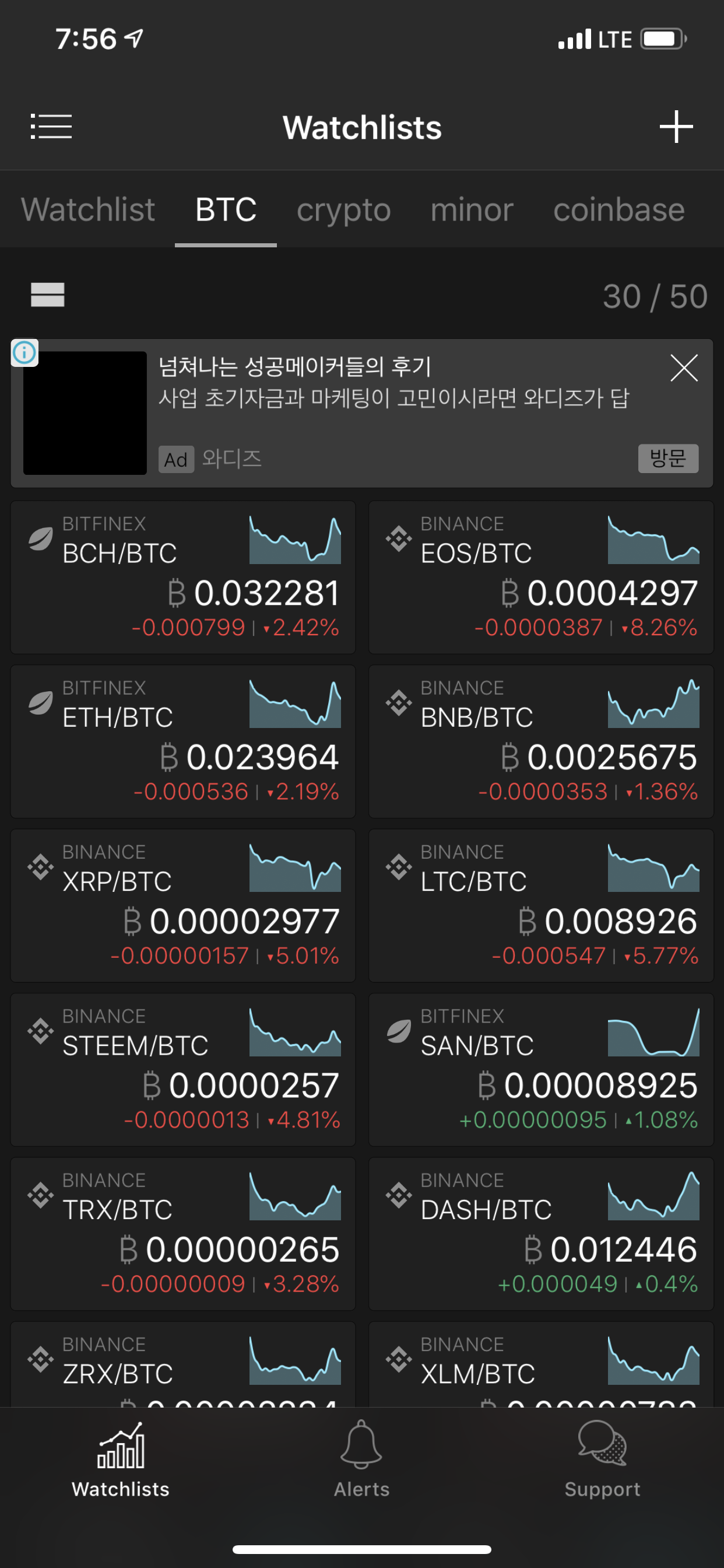Select the coinbase tab

click(x=618, y=210)
